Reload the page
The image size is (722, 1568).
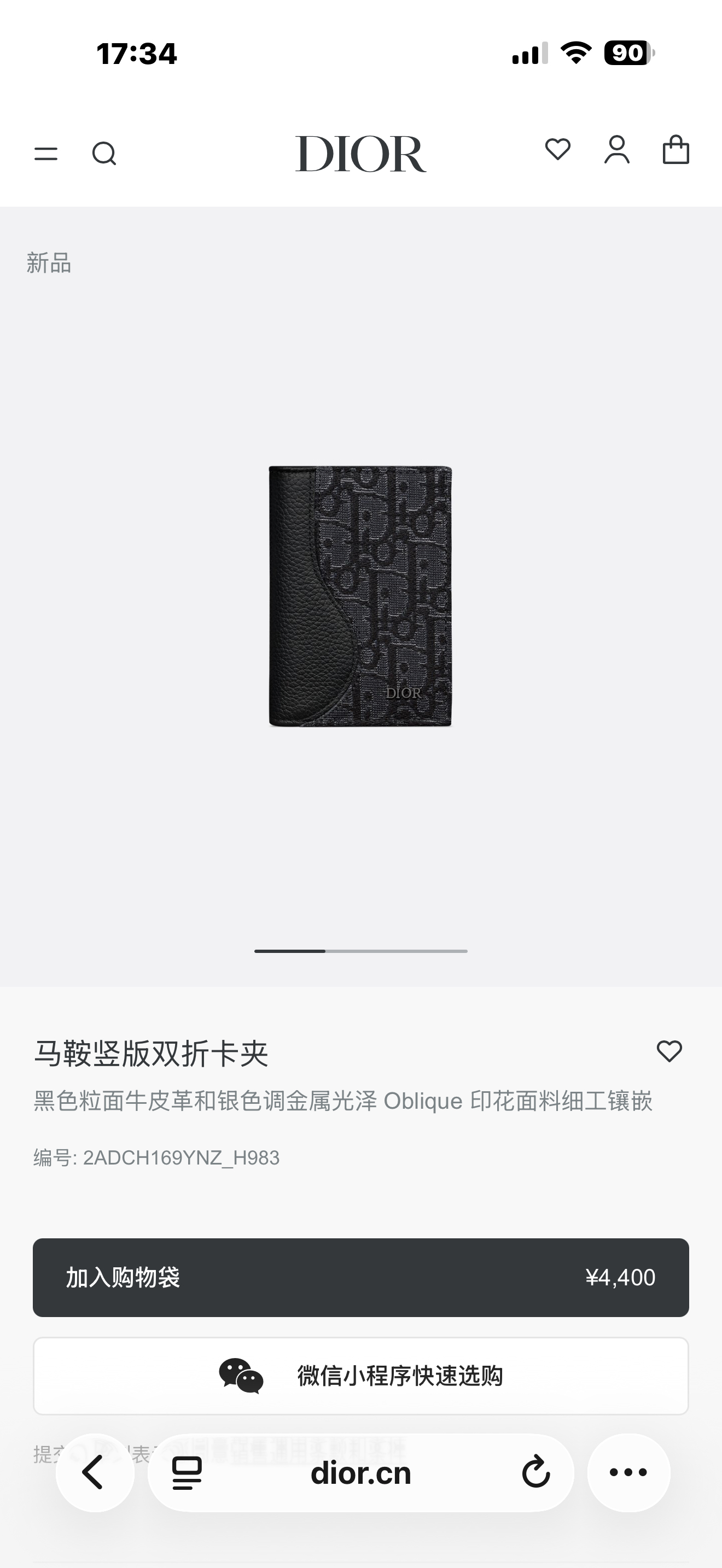coord(535,1473)
